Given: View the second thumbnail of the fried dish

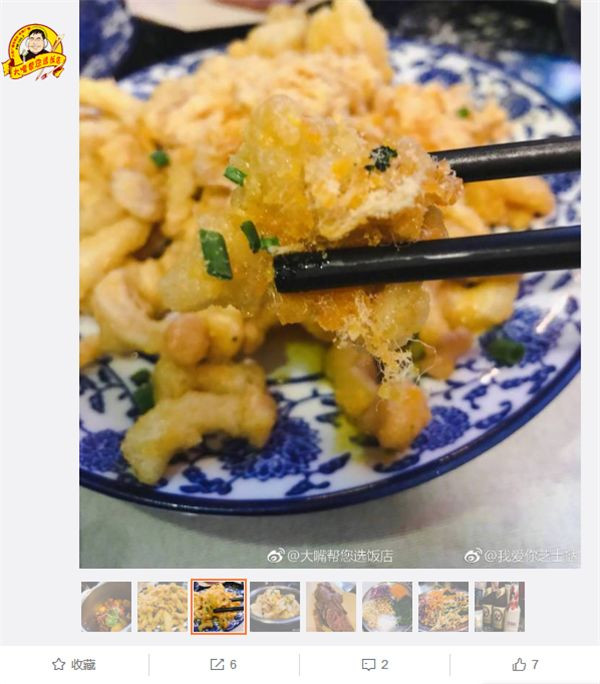Looking at the screenshot, I should (x=162, y=607).
